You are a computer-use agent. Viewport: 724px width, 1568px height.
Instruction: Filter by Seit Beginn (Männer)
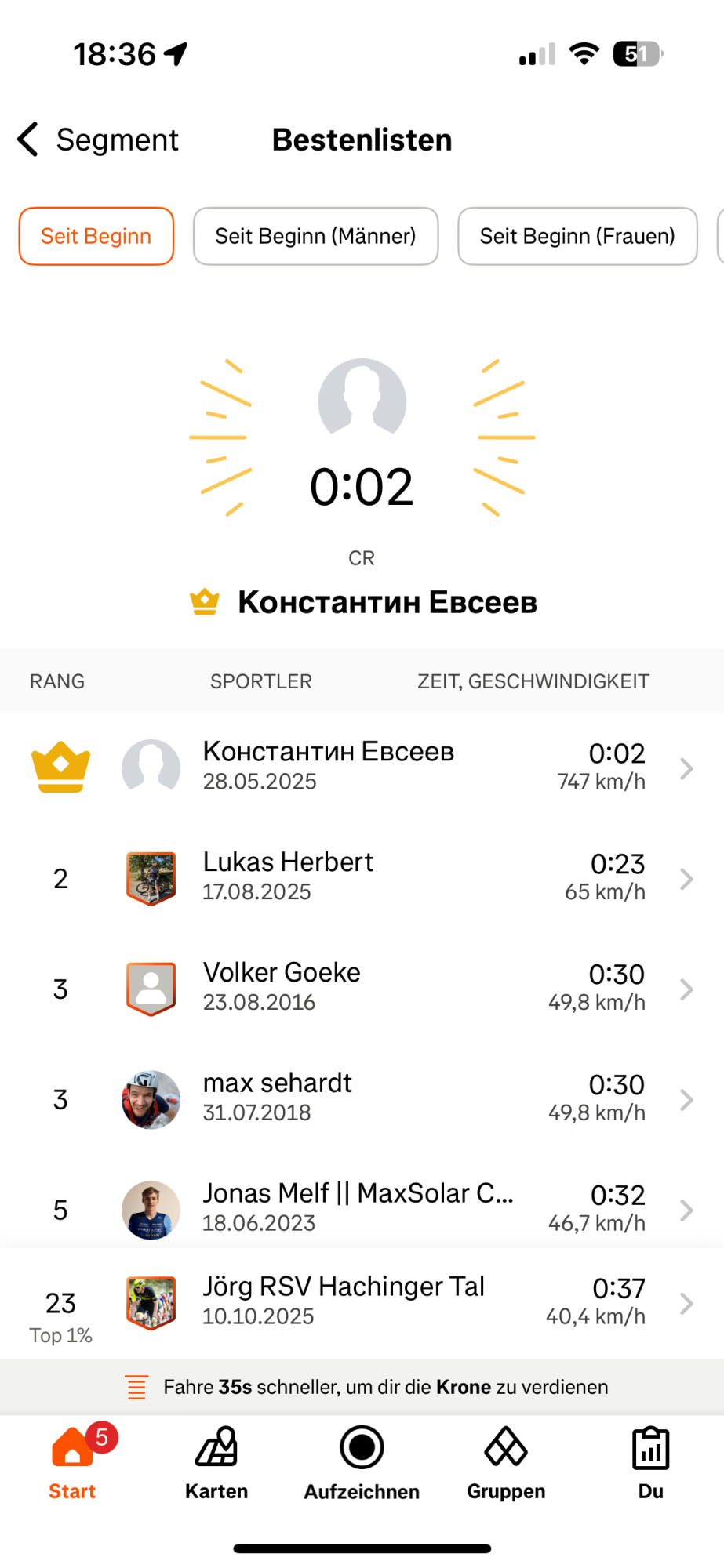click(315, 236)
